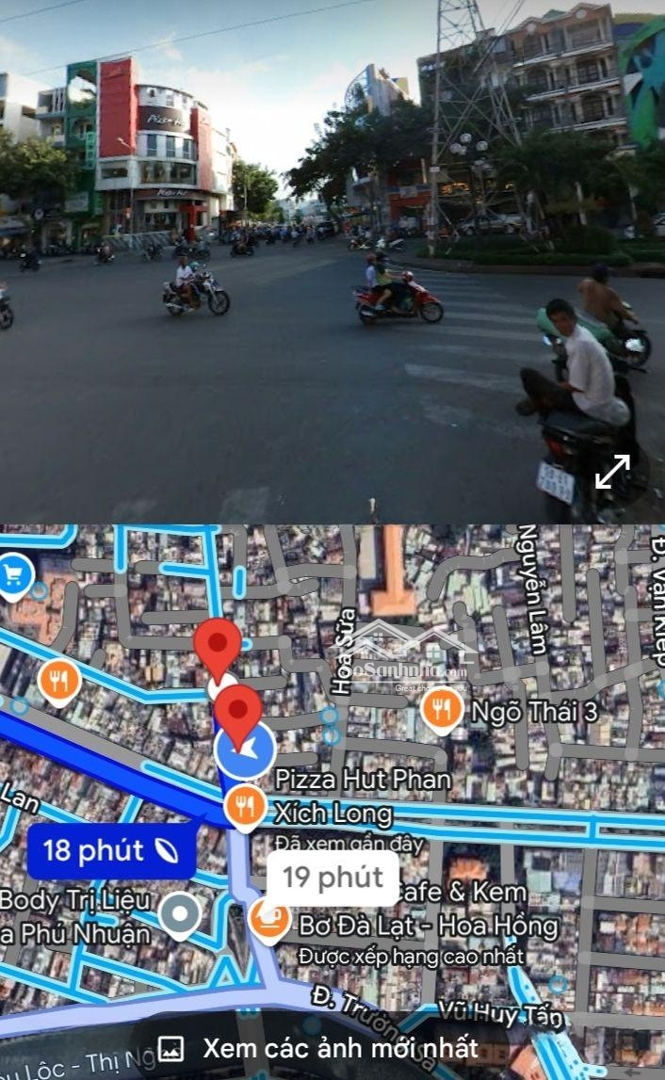Choose the alternate 19 phút route
Image resolution: width=665 pixels, height=1080 pixels.
point(333,878)
